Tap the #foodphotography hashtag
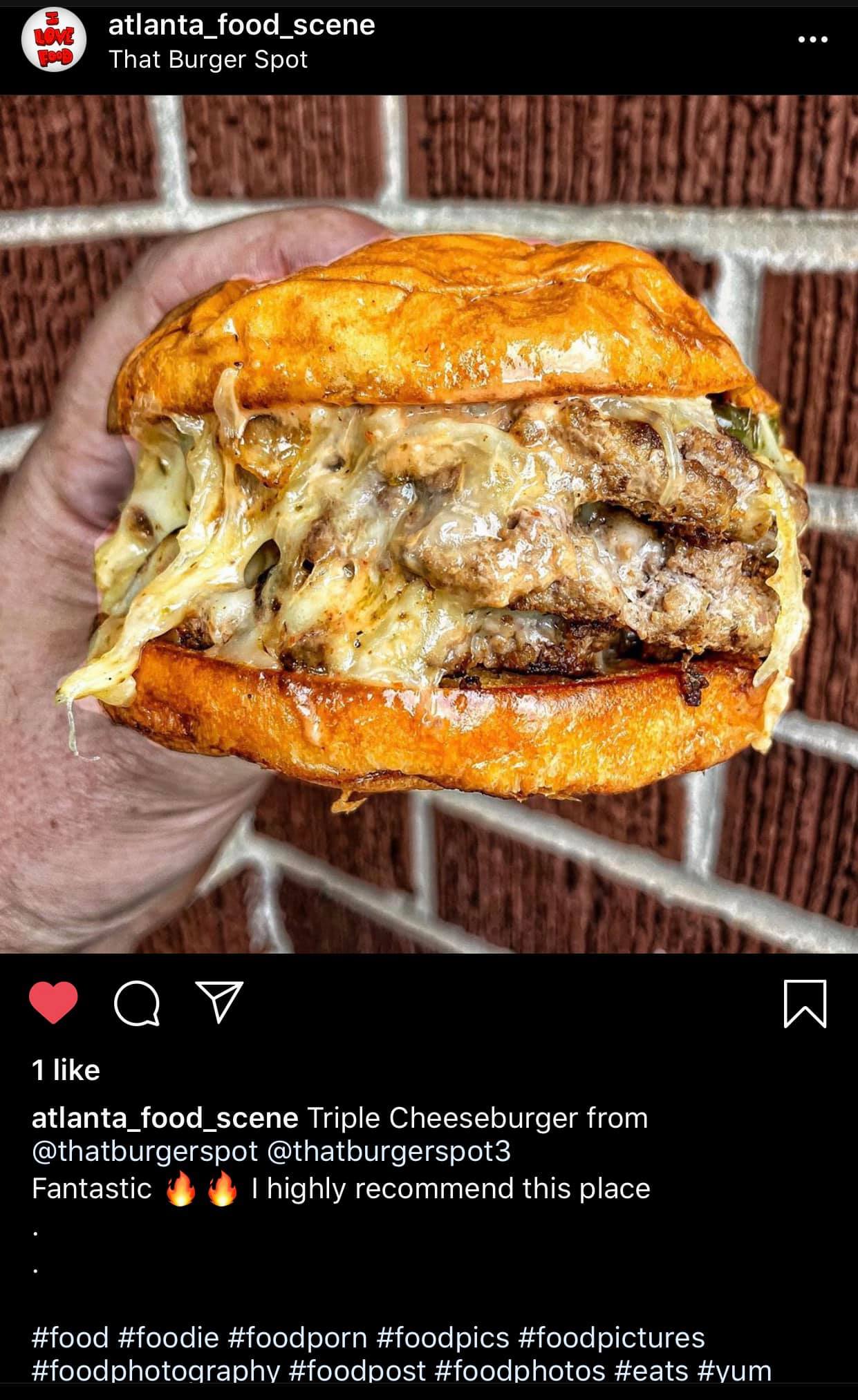This screenshot has width=858, height=1400. point(156,1370)
